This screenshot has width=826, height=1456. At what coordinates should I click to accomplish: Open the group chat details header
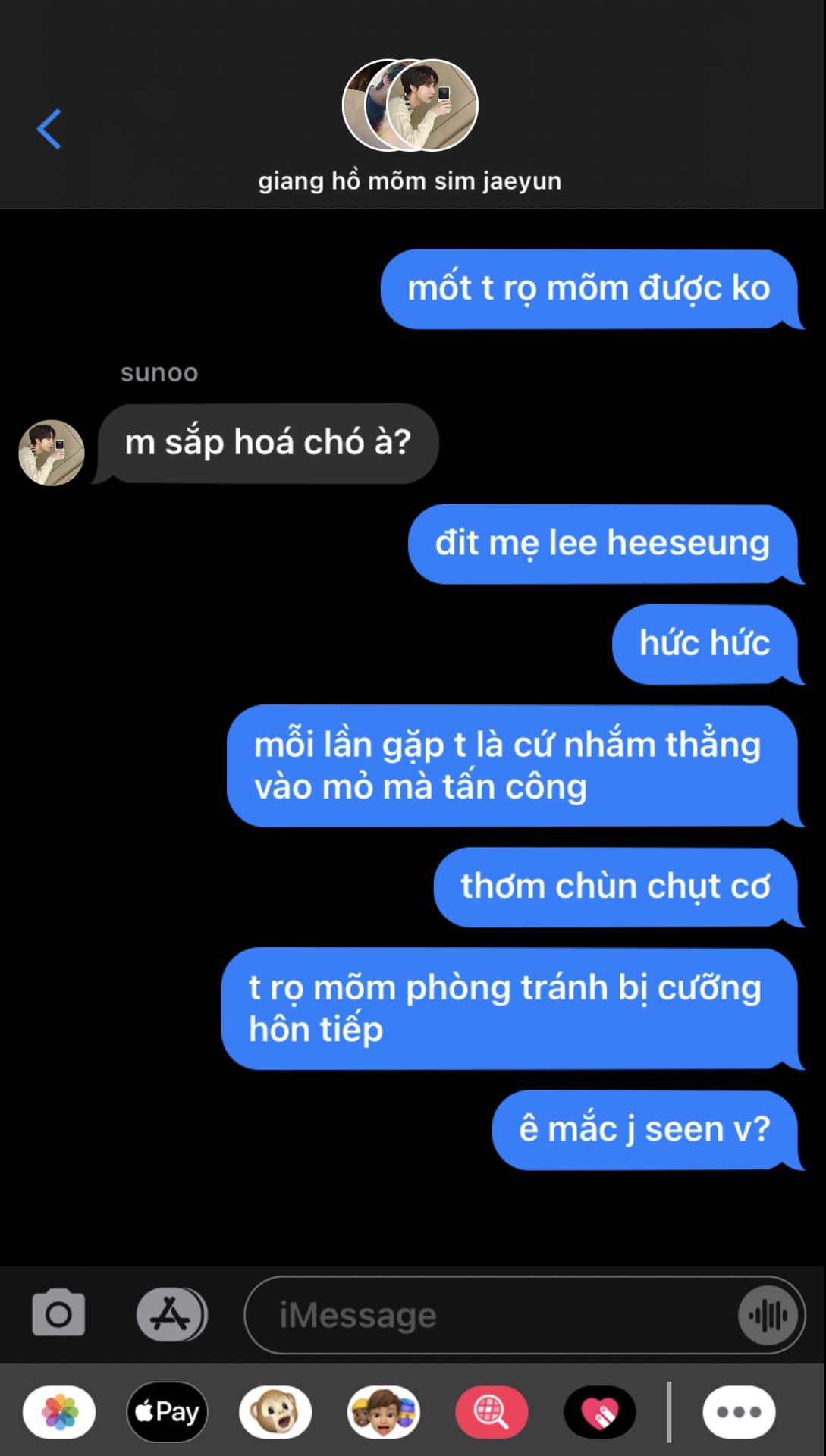(410, 127)
